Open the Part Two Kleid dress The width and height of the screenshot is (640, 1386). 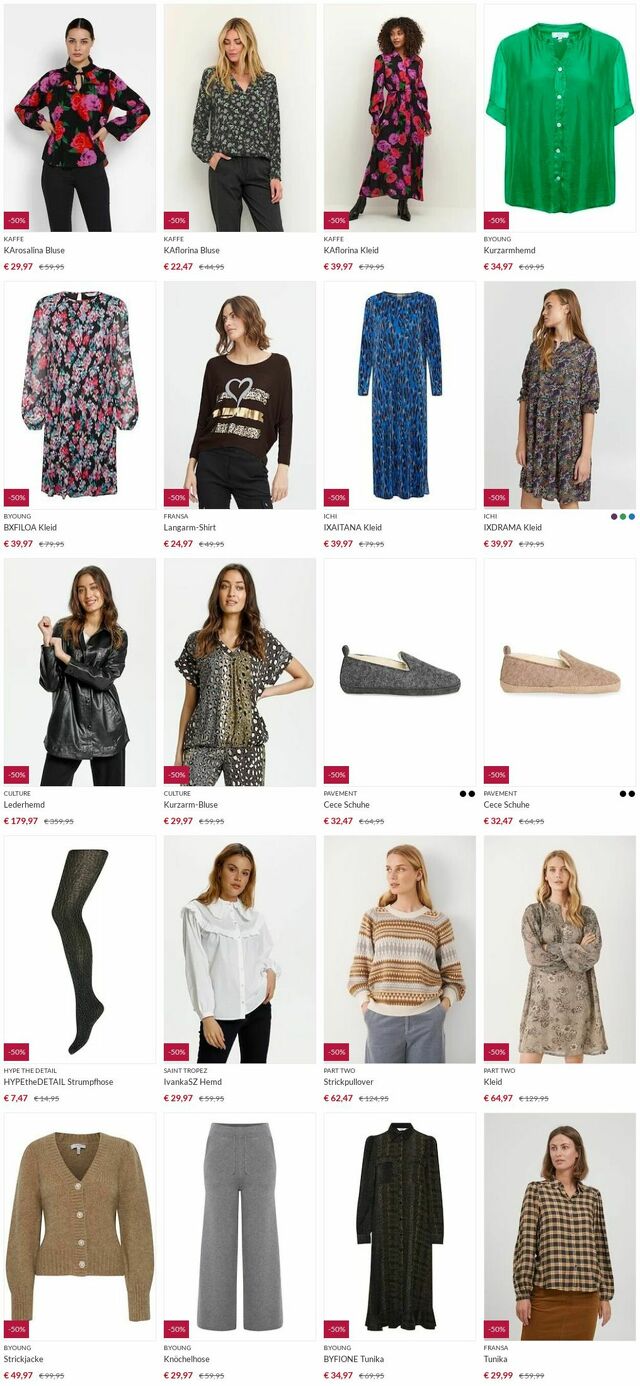tap(560, 949)
